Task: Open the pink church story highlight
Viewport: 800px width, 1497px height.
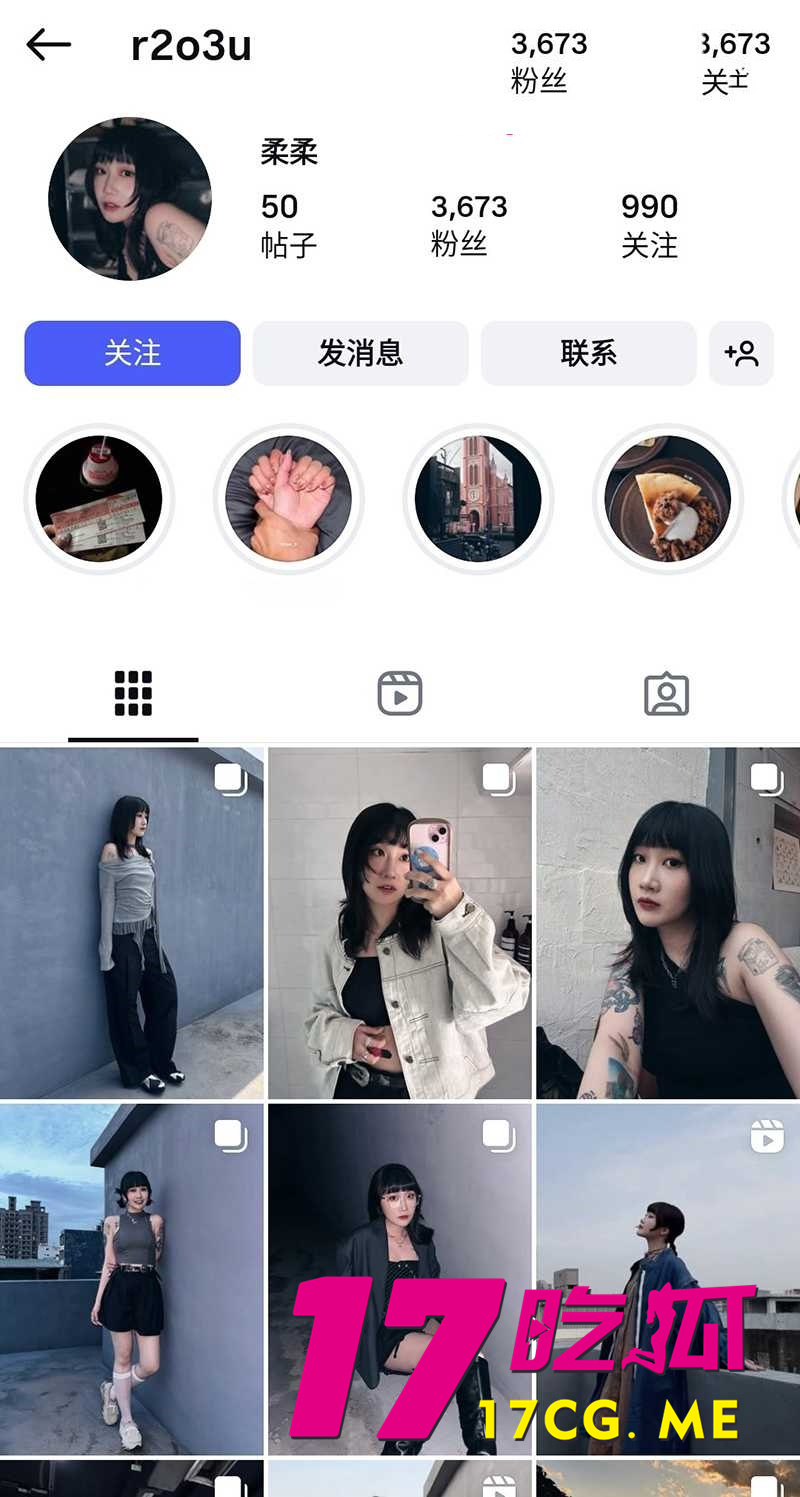Action: [478, 498]
